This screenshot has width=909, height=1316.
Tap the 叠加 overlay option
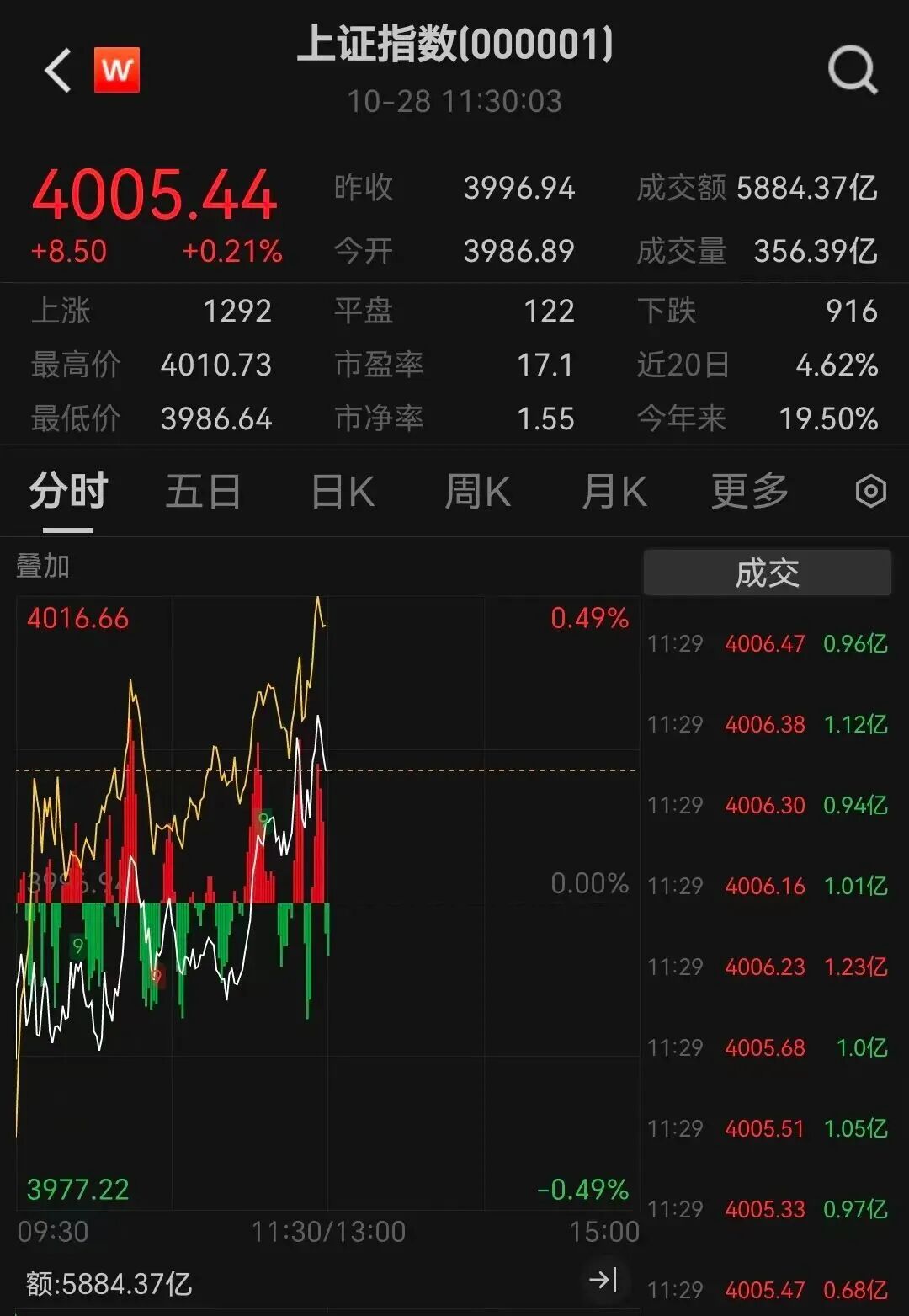pos(42,567)
